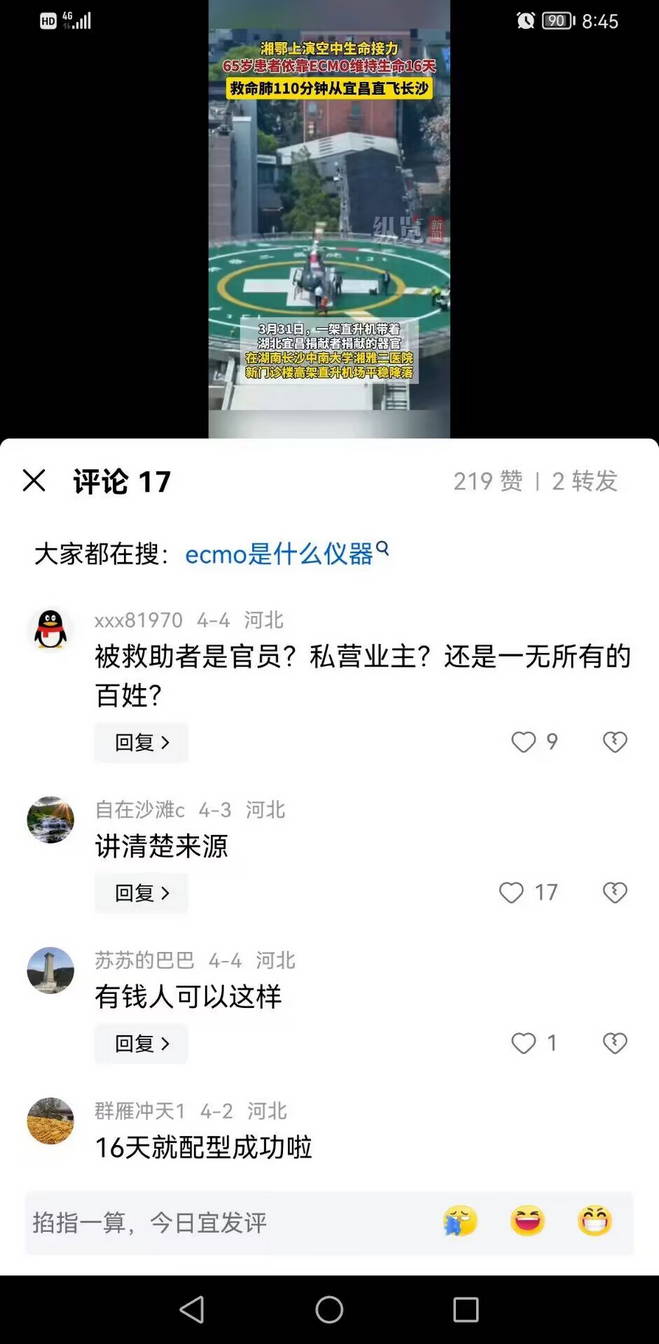
Task: Go back with the system back button
Action: 191,1309
